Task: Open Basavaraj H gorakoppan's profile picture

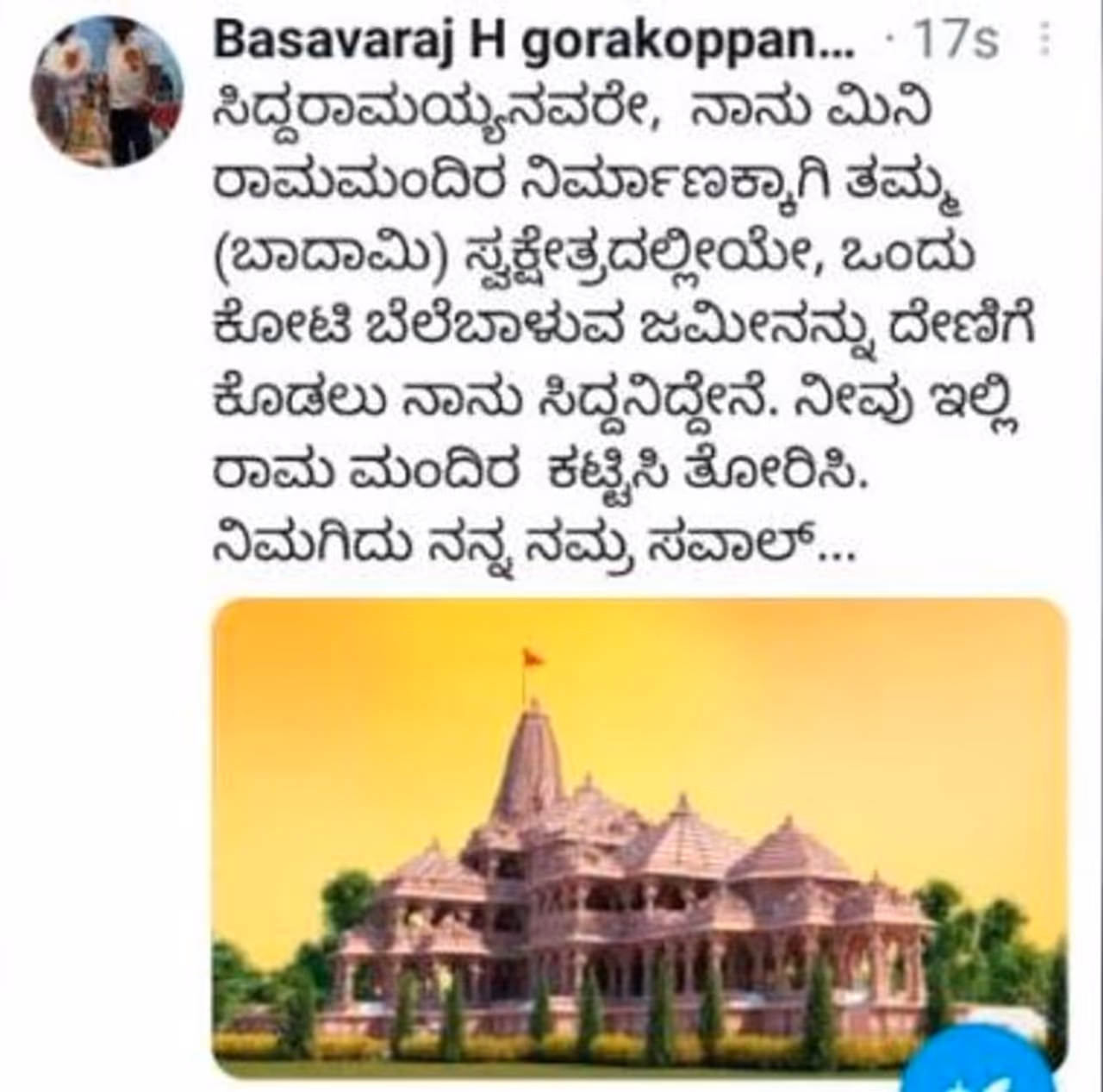Action: tap(107, 92)
